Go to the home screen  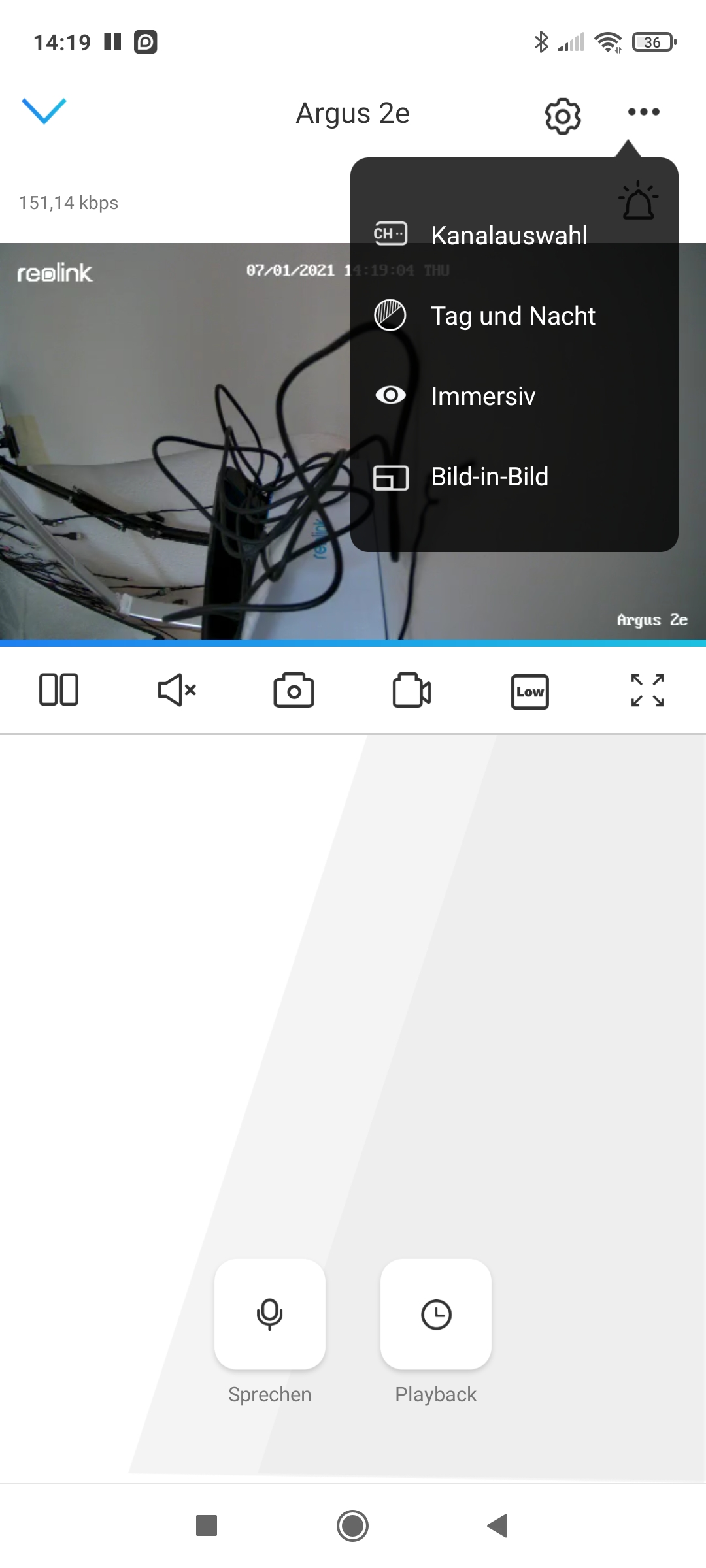(x=353, y=1526)
